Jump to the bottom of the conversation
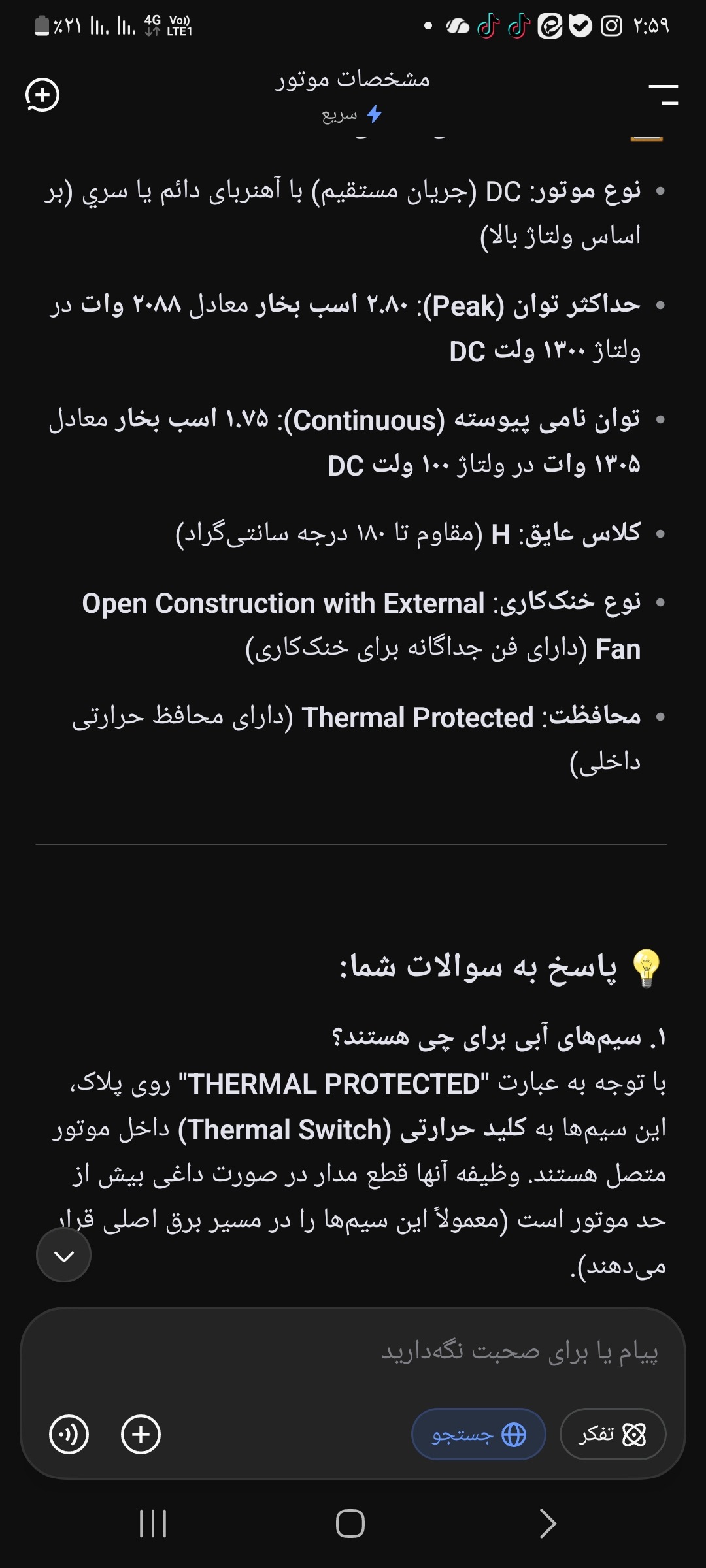 pos(63,1254)
